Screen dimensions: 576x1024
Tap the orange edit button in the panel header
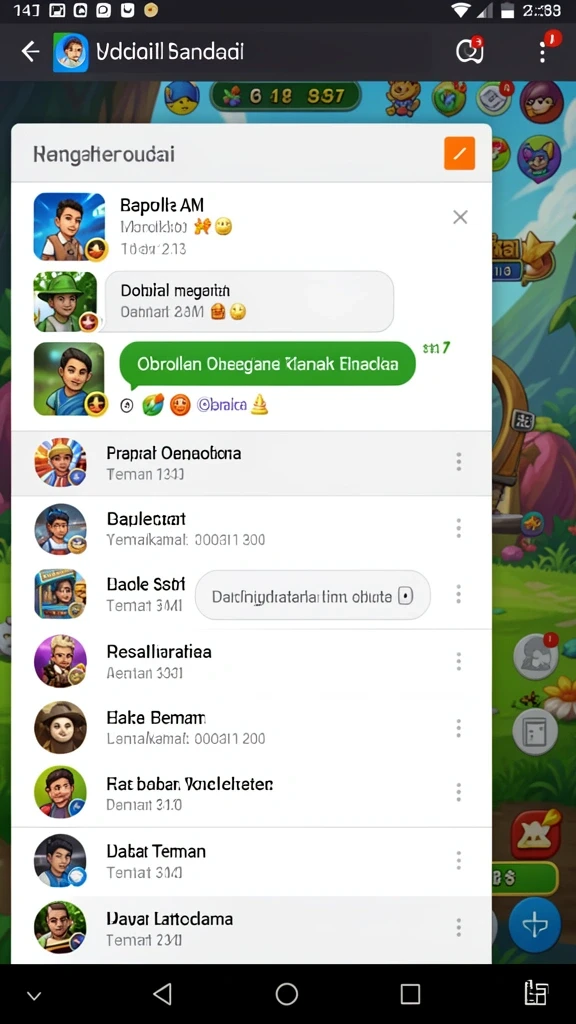459,153
